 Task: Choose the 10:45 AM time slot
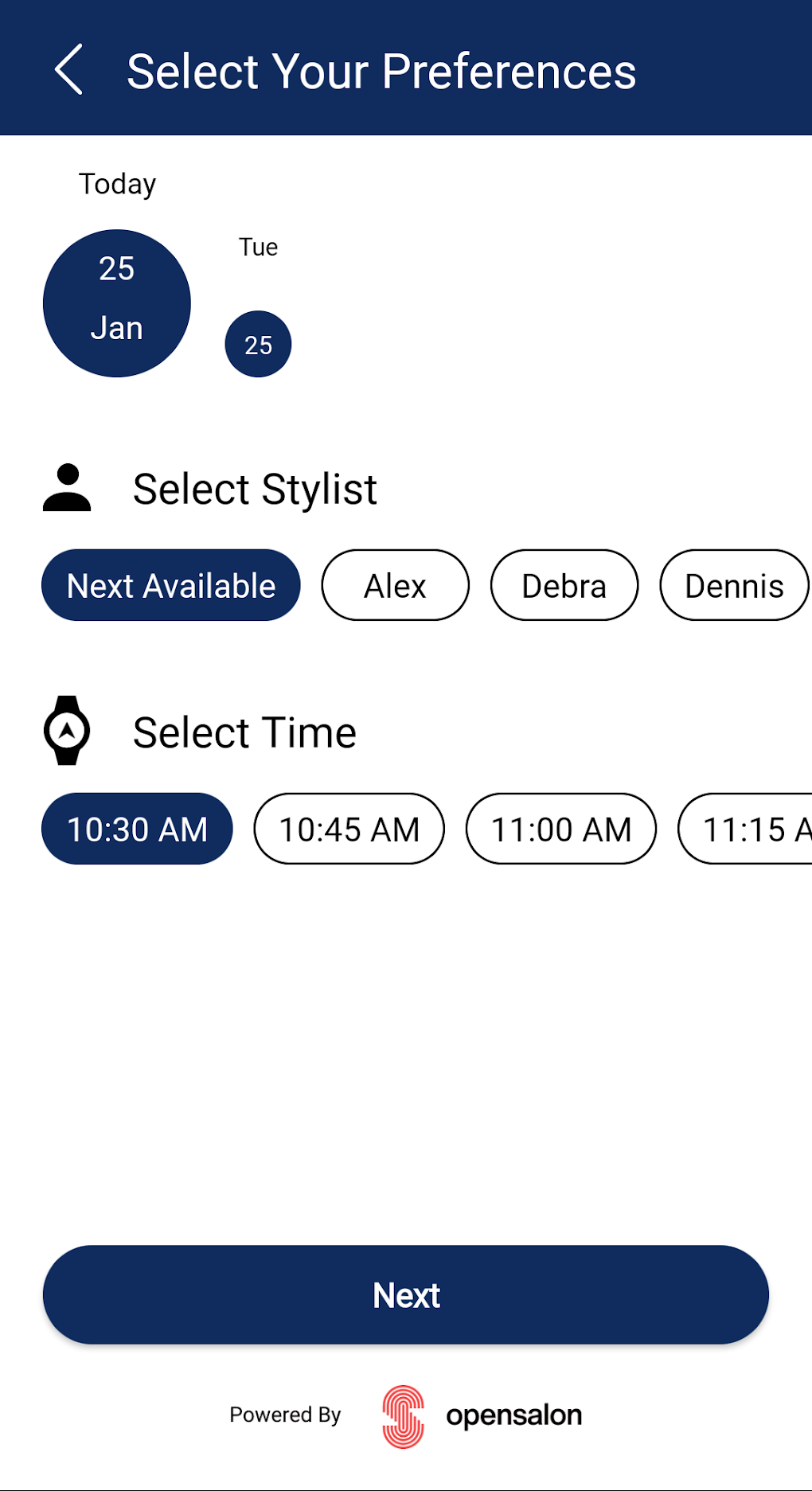pos(349,829)
